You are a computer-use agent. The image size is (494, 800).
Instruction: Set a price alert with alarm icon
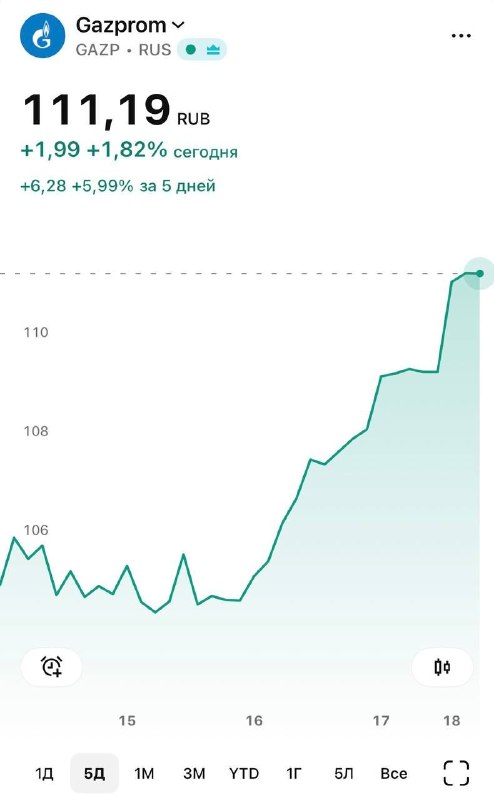52,666
